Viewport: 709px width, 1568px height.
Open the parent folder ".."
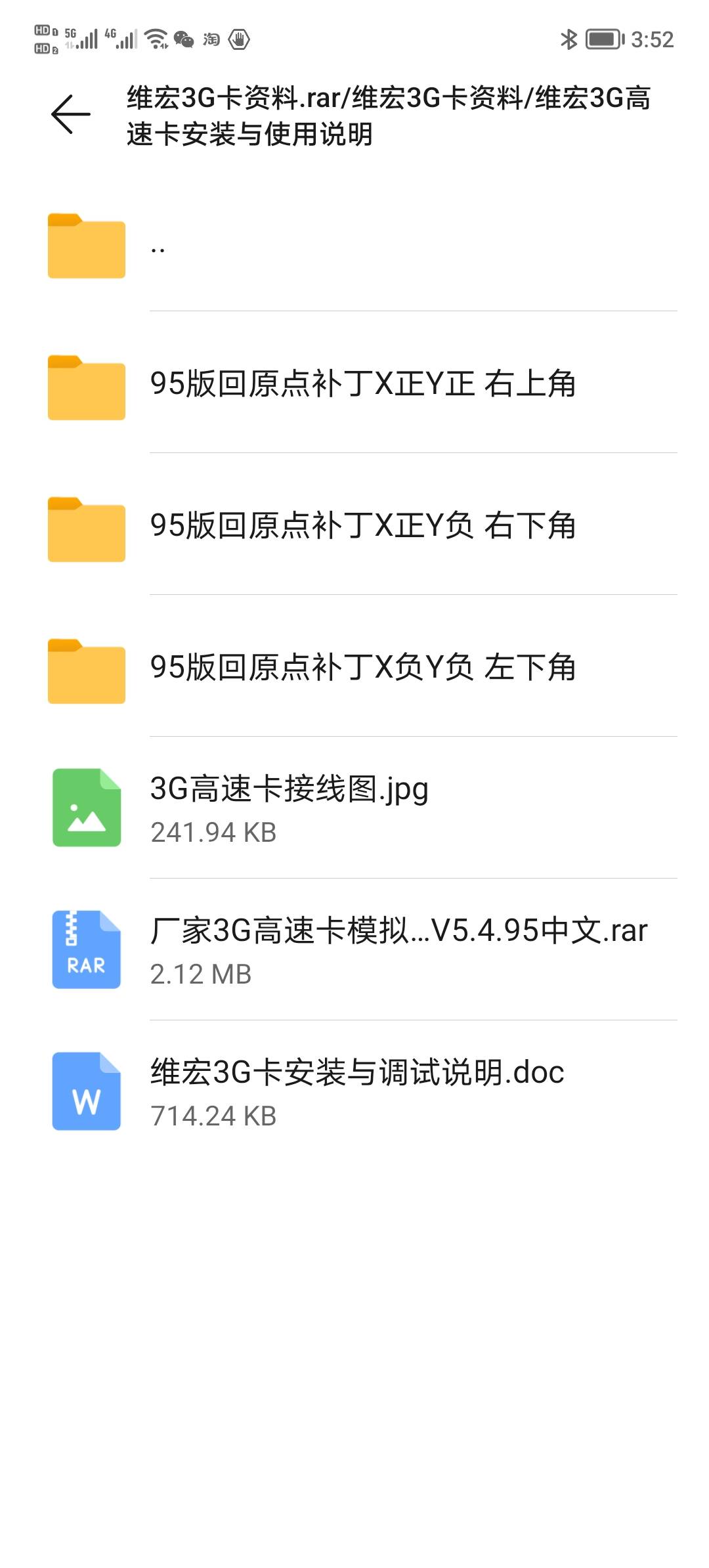(354, 246)
